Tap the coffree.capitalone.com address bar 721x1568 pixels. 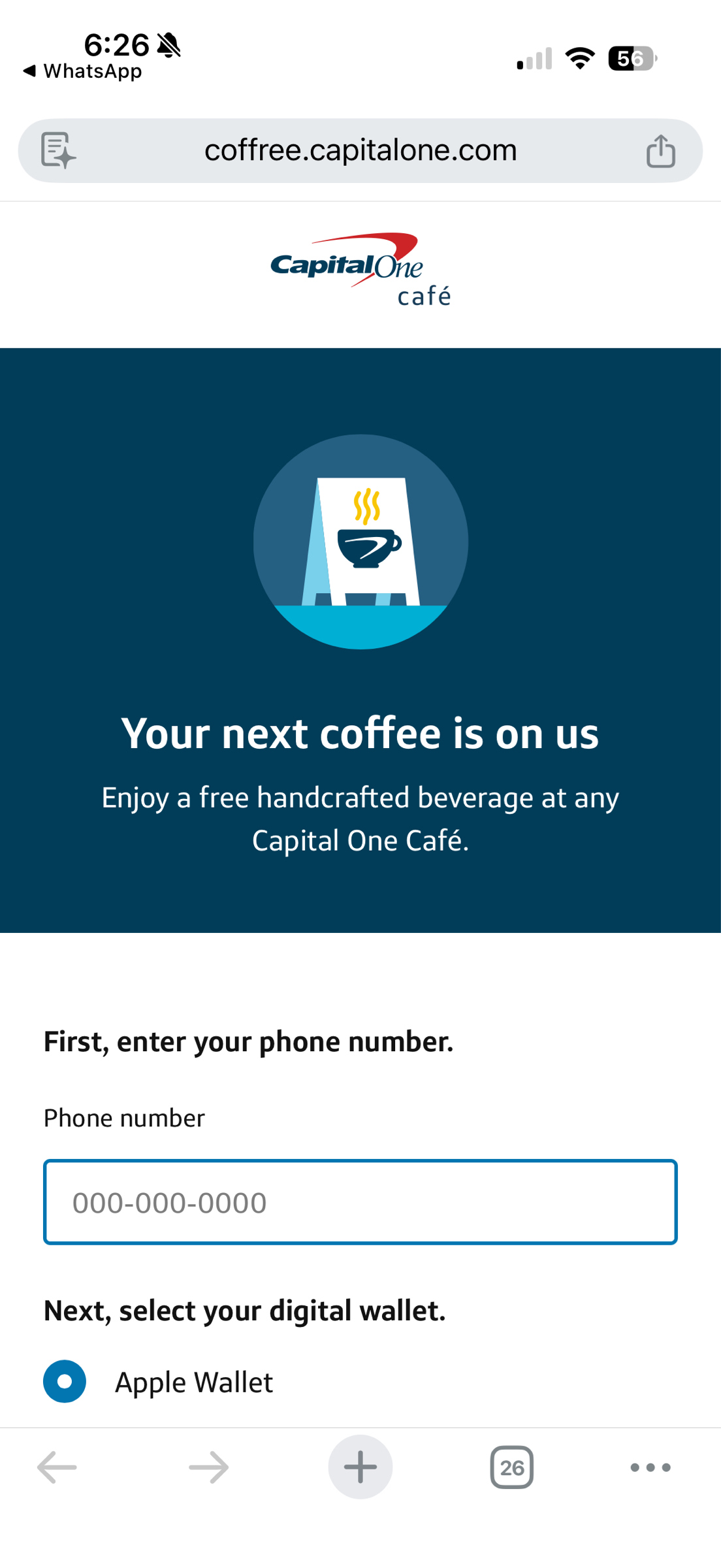click(360, 150)
